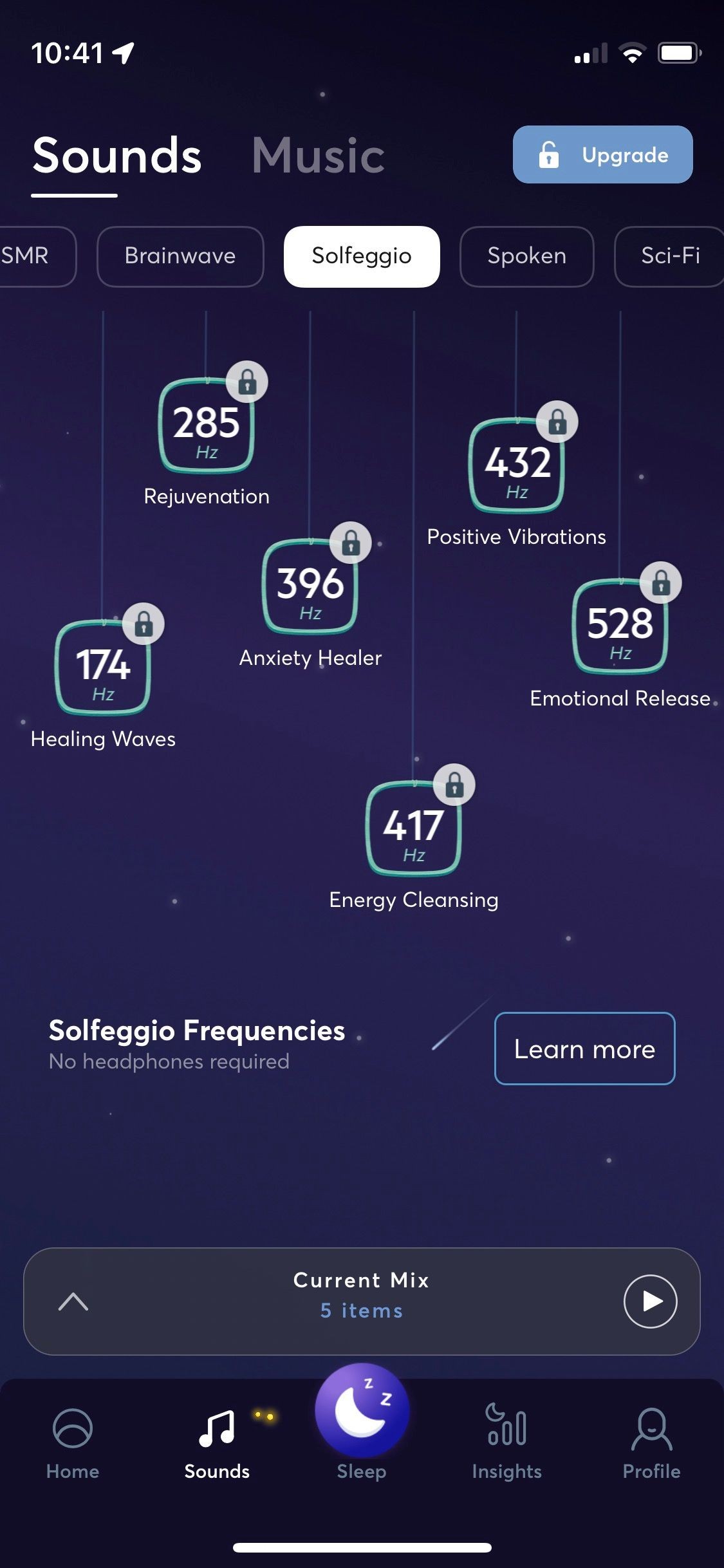Open the Insights tab
The height and width of the screenshot is (1568, 724).
(506, 1443)
